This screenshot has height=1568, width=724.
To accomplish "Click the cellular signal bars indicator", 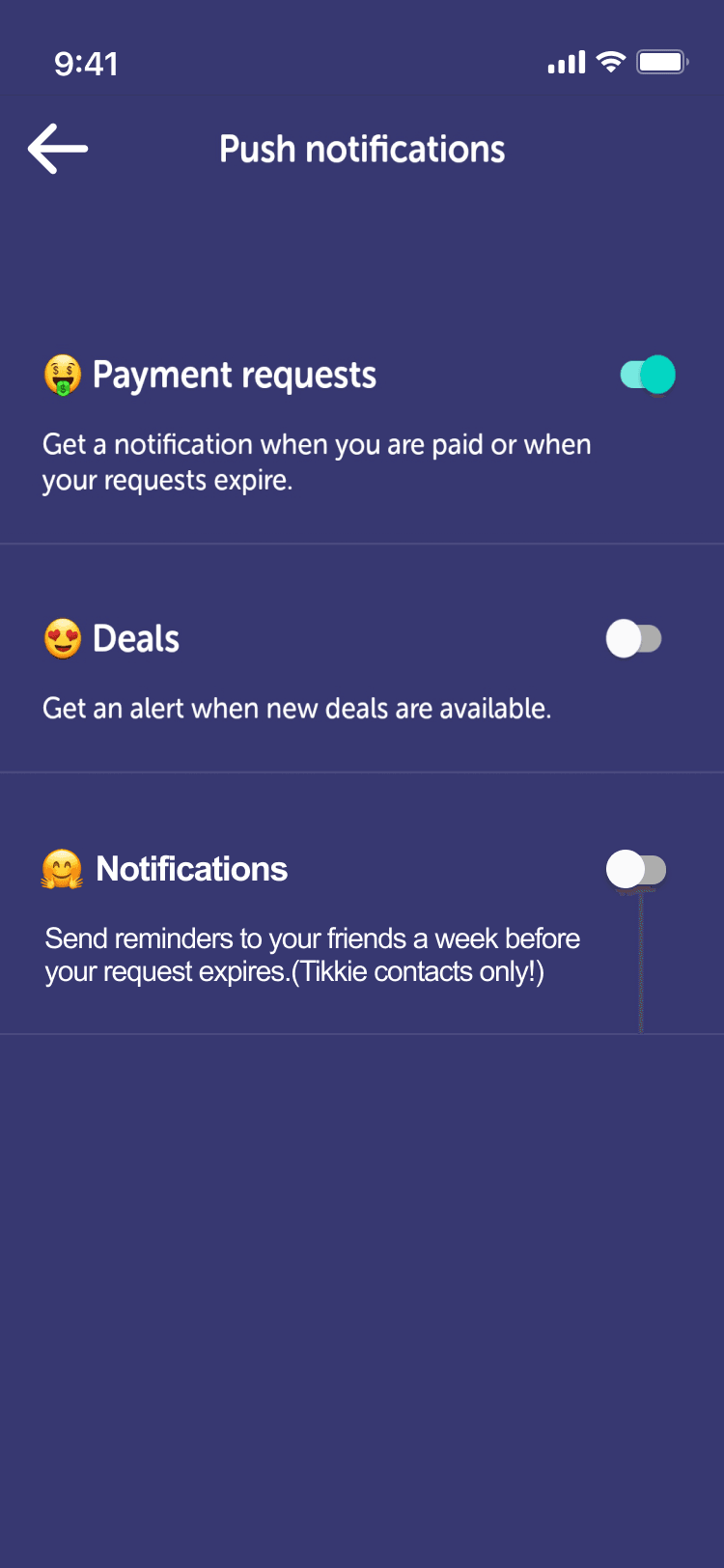I will pyautogui.click(x=567, y=61).
